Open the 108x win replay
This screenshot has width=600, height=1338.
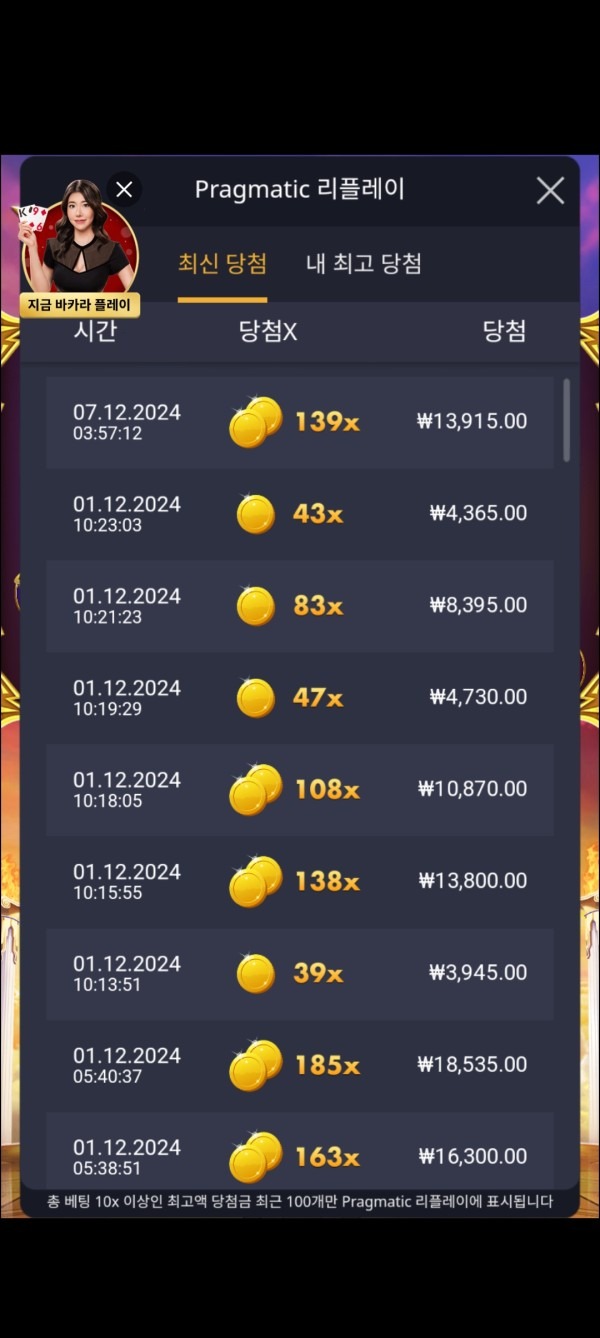(300, 790)
